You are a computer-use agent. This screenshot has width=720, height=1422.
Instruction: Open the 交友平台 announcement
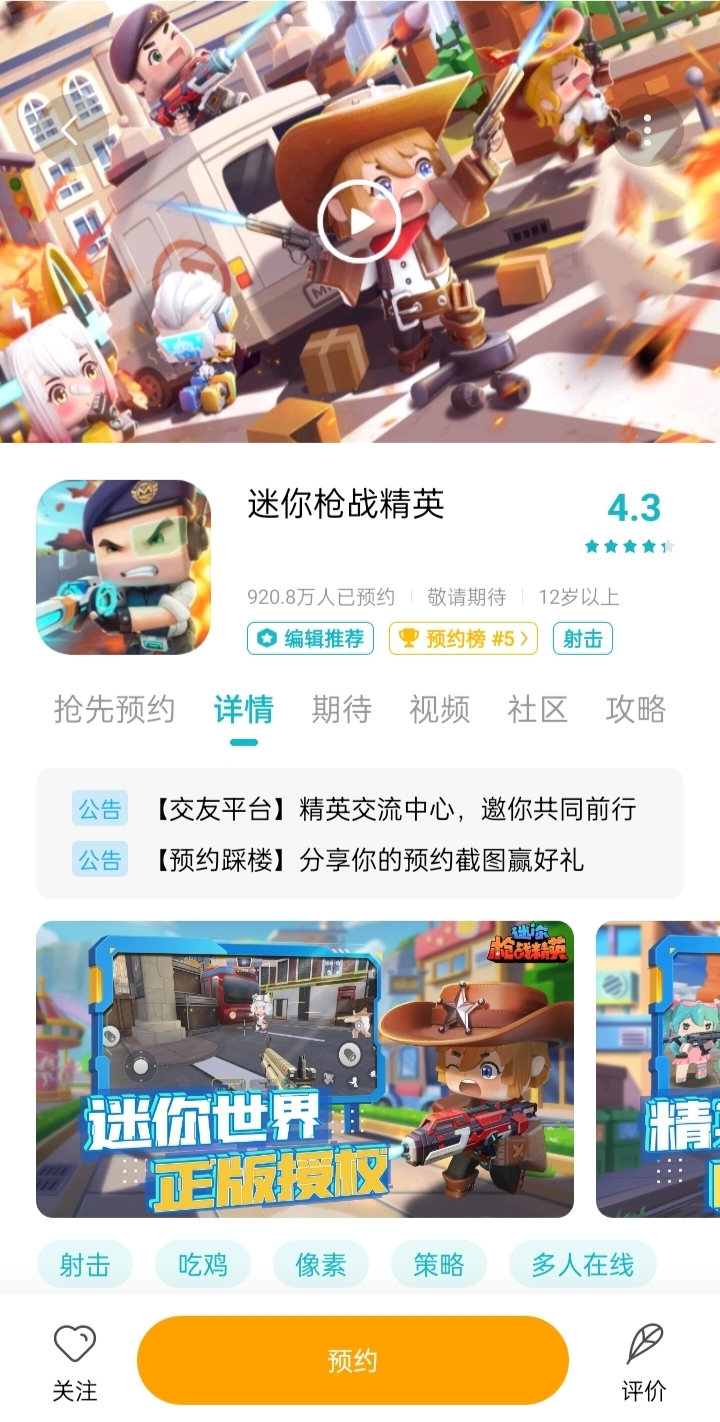coord(395,809)
